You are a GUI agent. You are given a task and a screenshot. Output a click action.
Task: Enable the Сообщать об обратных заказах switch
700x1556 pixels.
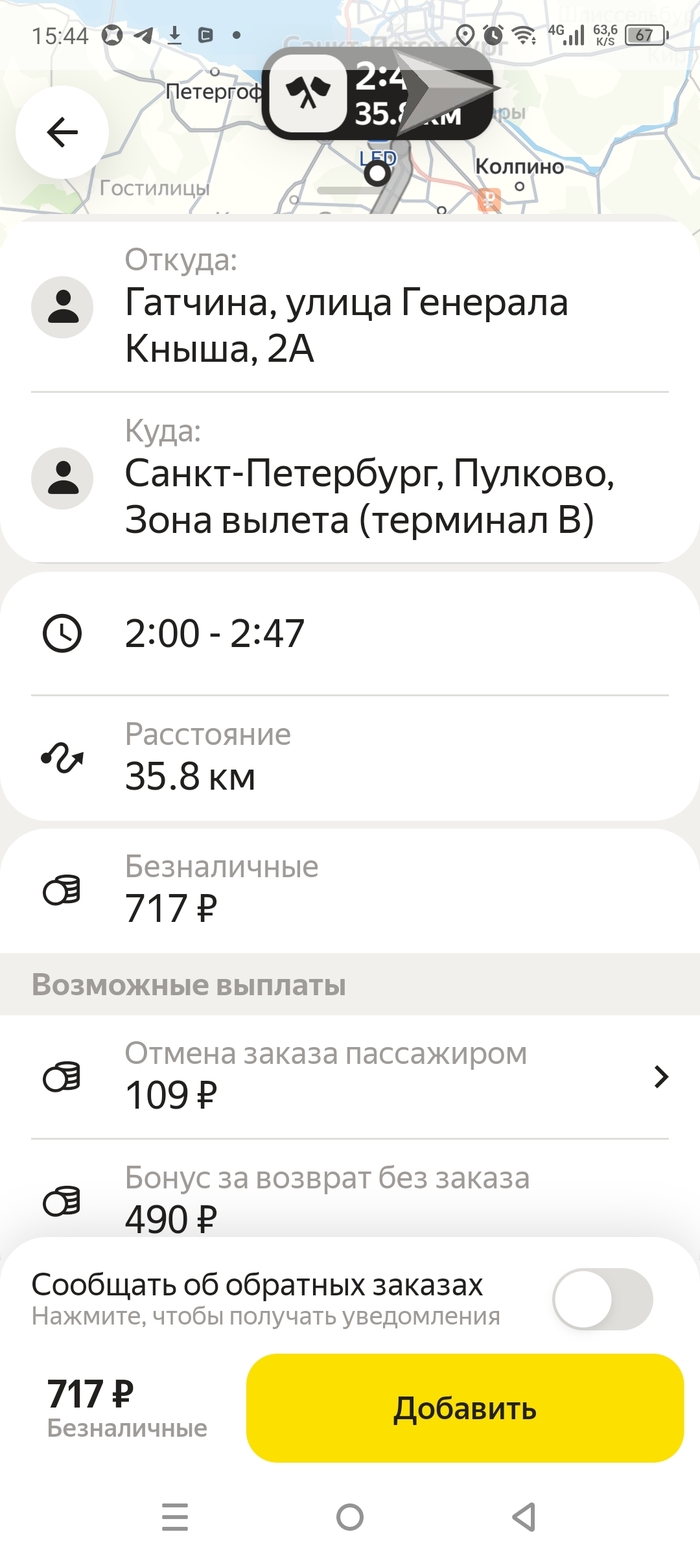602,1298
